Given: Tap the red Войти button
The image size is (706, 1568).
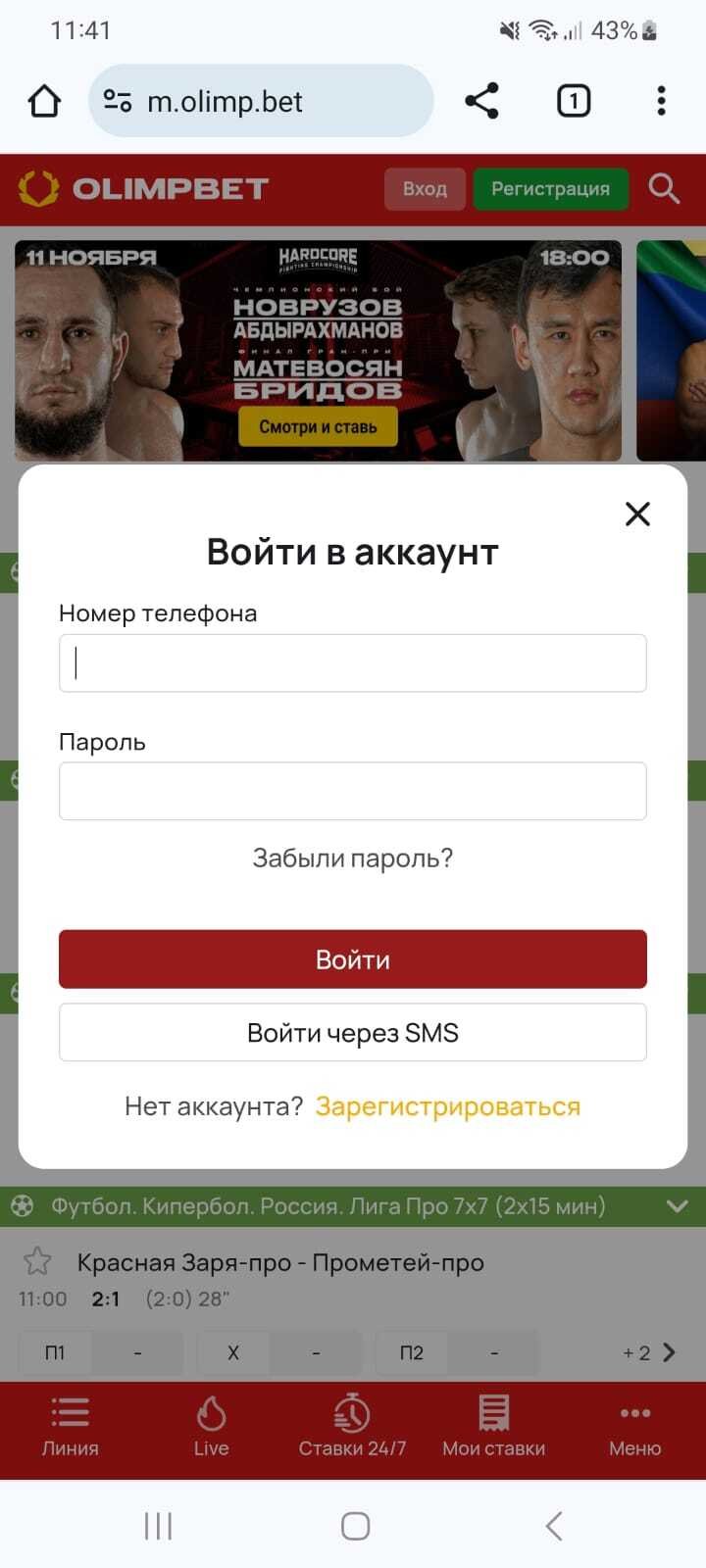Looking at the screenshot, I should pyautogui.click(x=353, y=959).
